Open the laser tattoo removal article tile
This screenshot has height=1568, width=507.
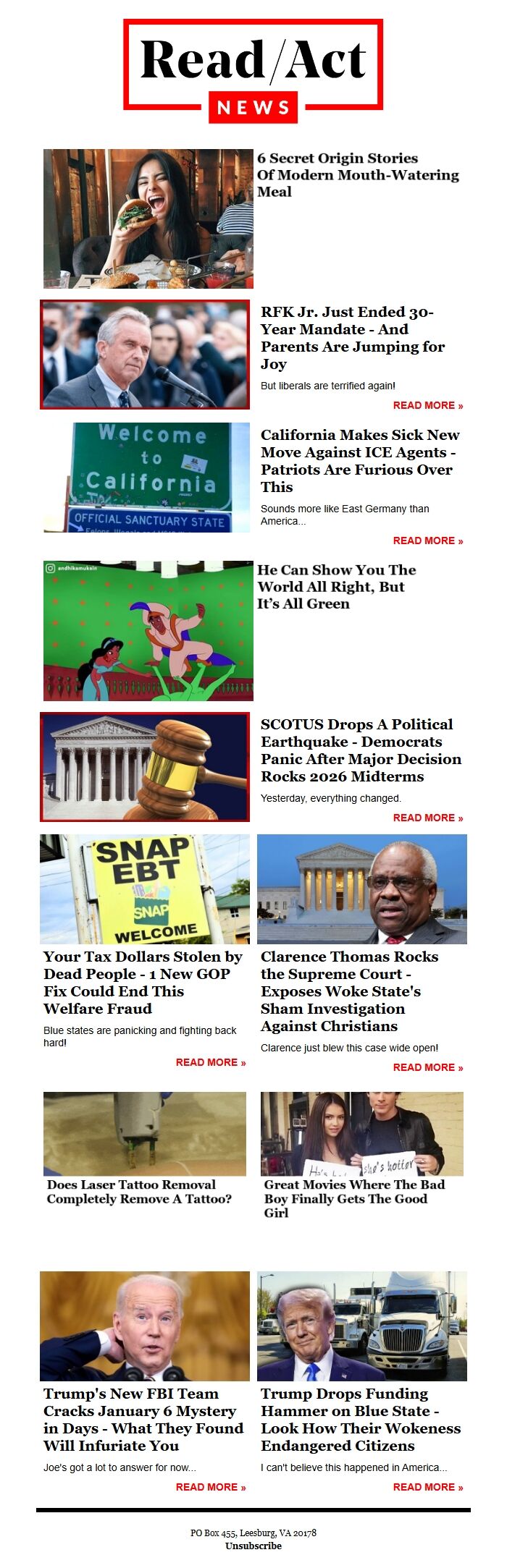(x=139, y=1191)
